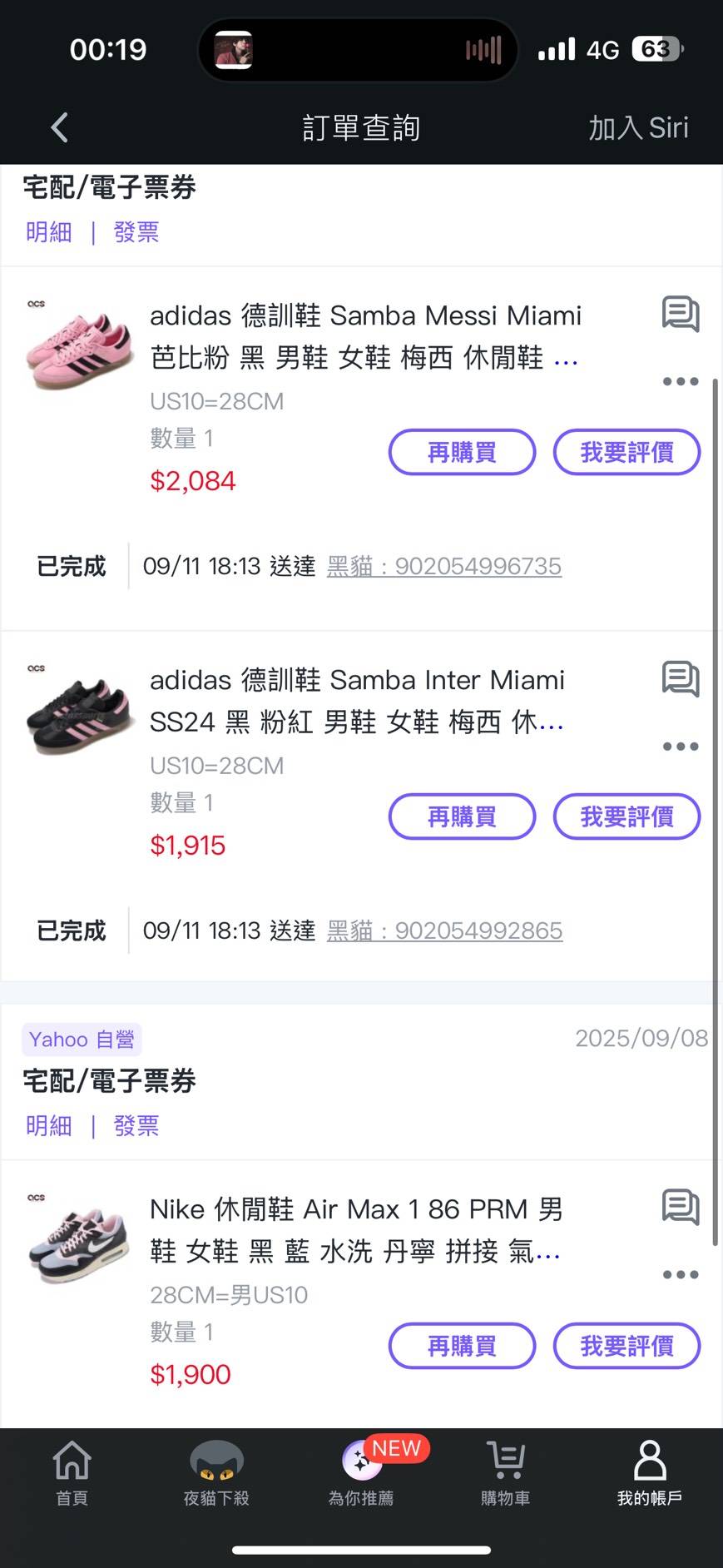Tap the 加入 Siri button
The image size is (723, 1568).
pos(638,128)
